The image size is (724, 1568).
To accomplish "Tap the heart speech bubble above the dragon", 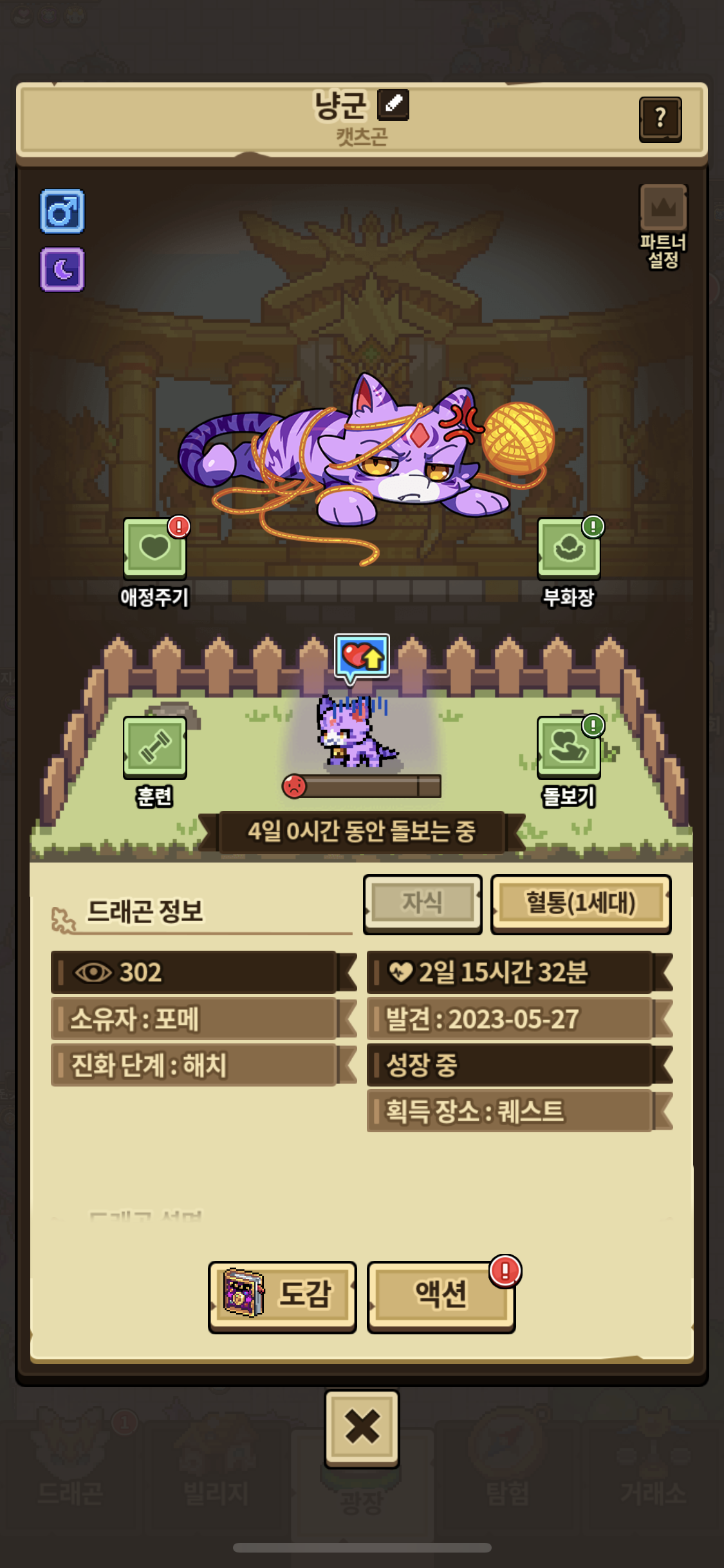I will [362, 657].
